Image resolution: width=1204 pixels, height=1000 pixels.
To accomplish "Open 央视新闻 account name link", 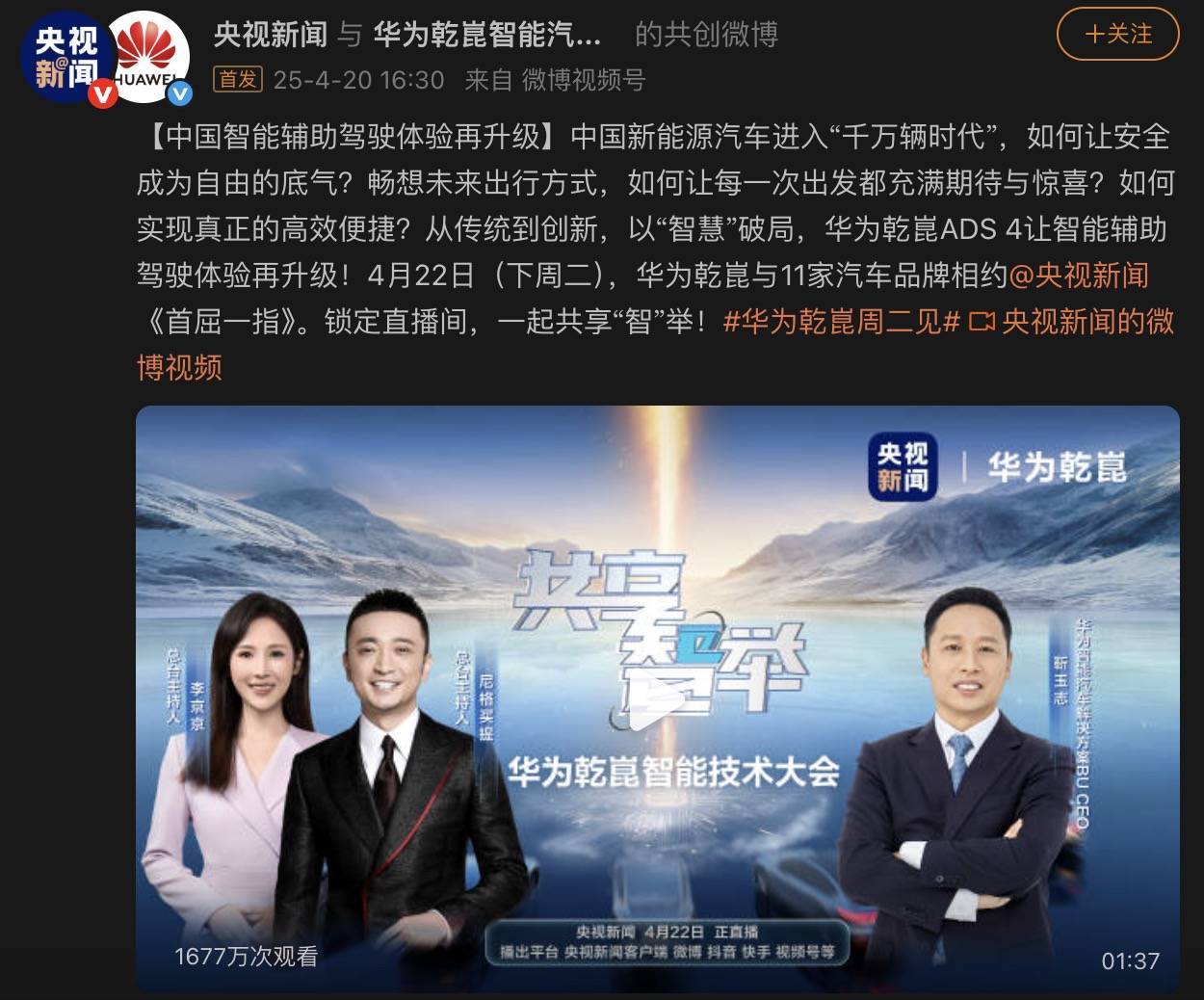I will (271, 35).
